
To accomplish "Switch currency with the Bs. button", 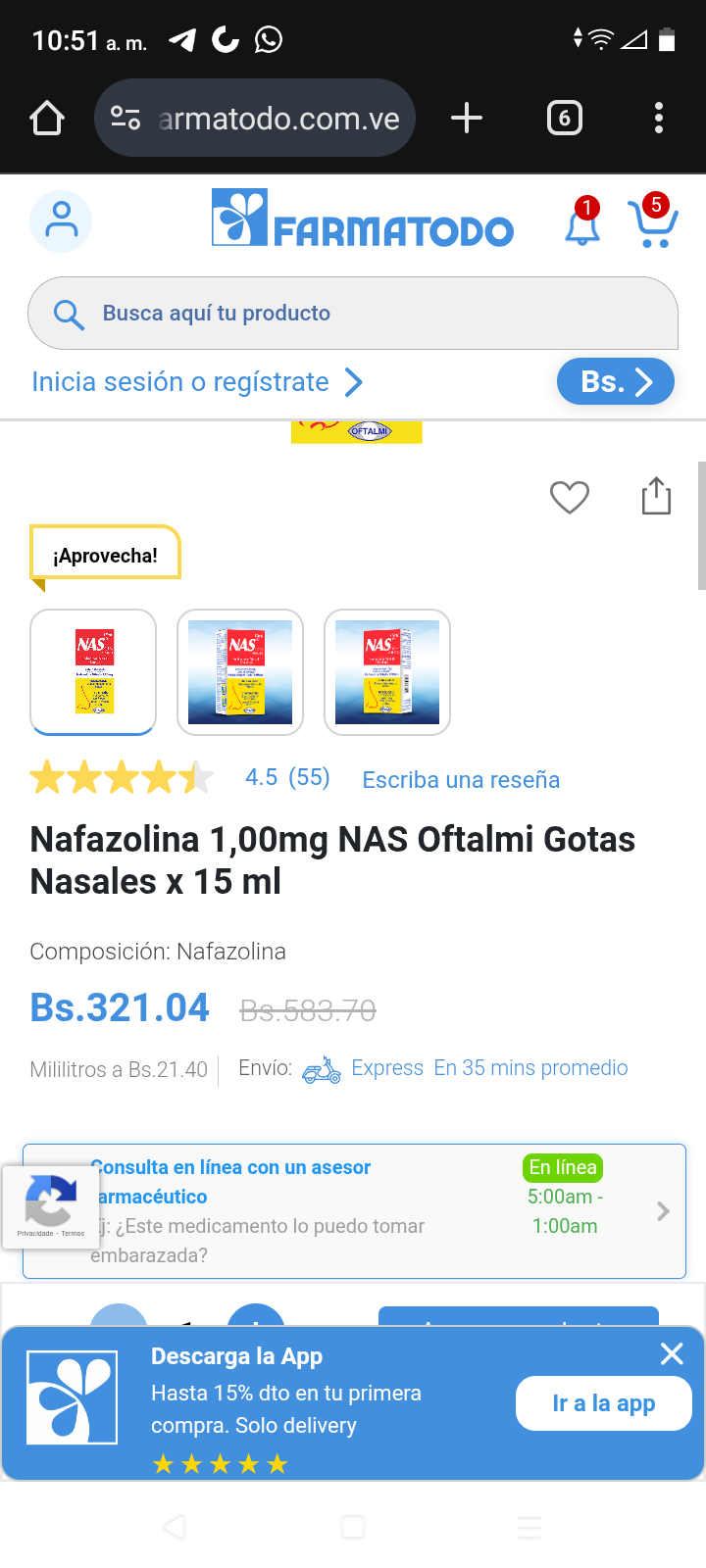I will [x=616, y=381].
